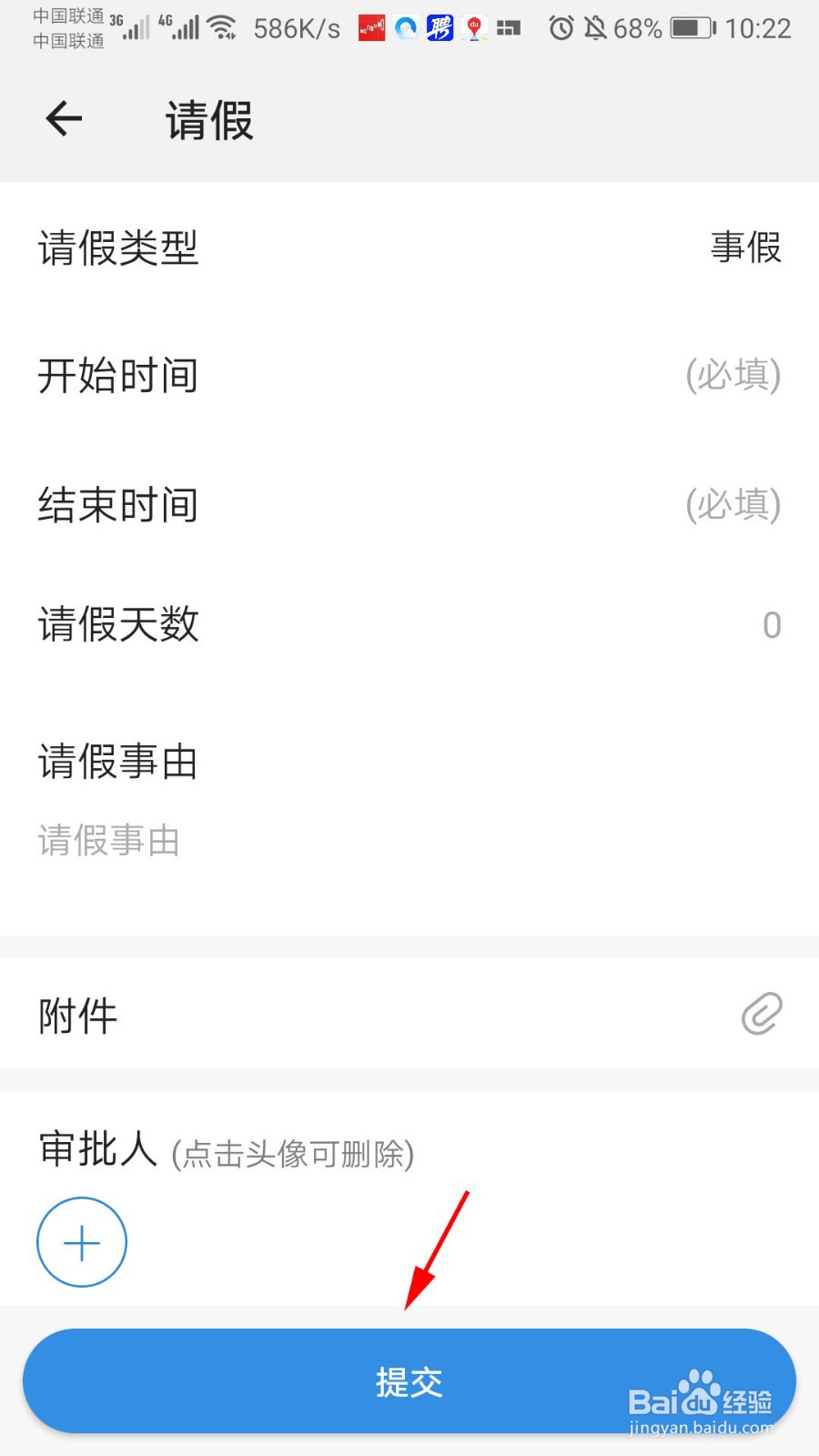Open the 请假类型 leave type selector showing 事假

coord(409,248)
